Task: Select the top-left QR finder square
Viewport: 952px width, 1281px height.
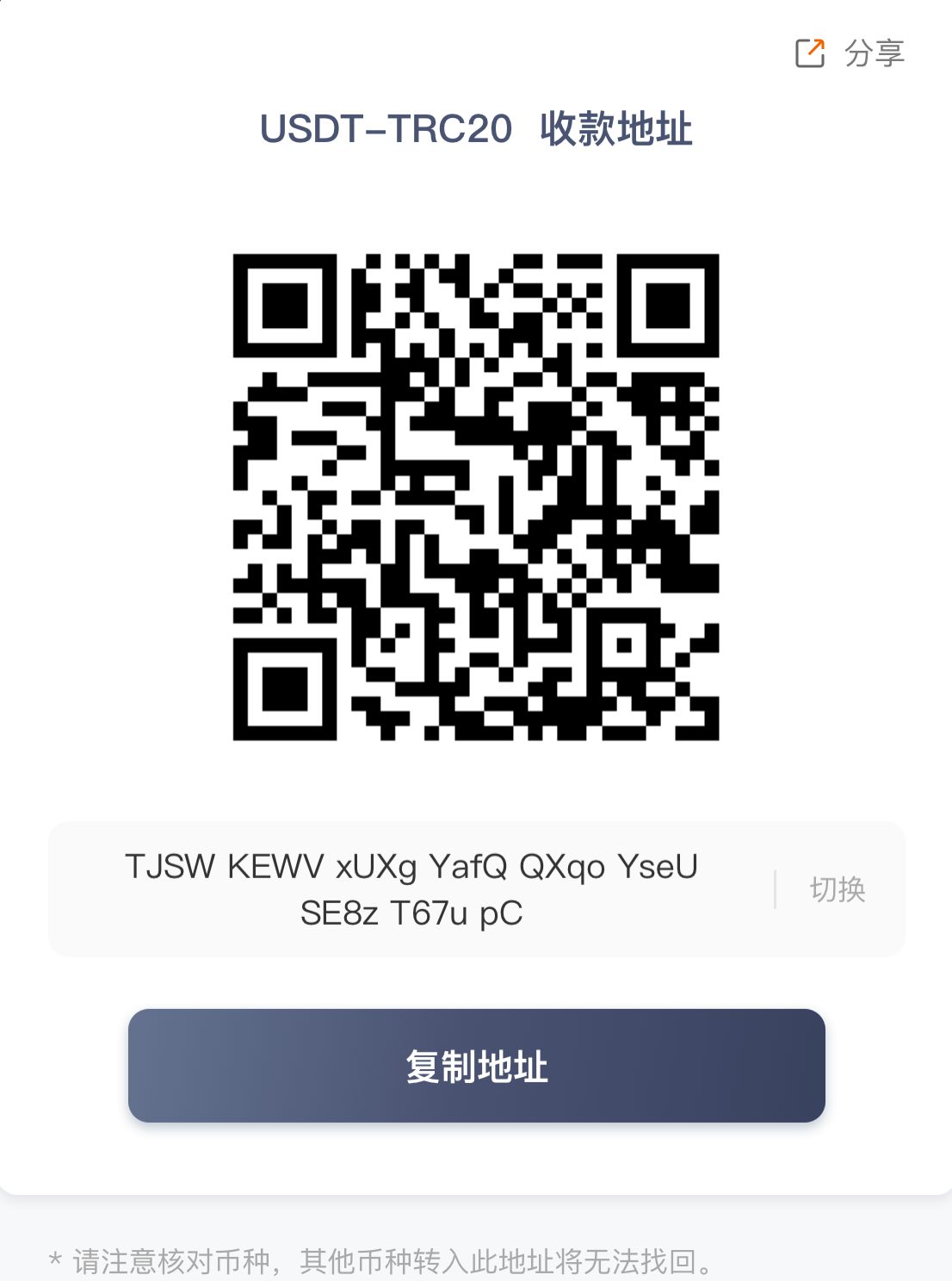Action: [x=283, y=307]
